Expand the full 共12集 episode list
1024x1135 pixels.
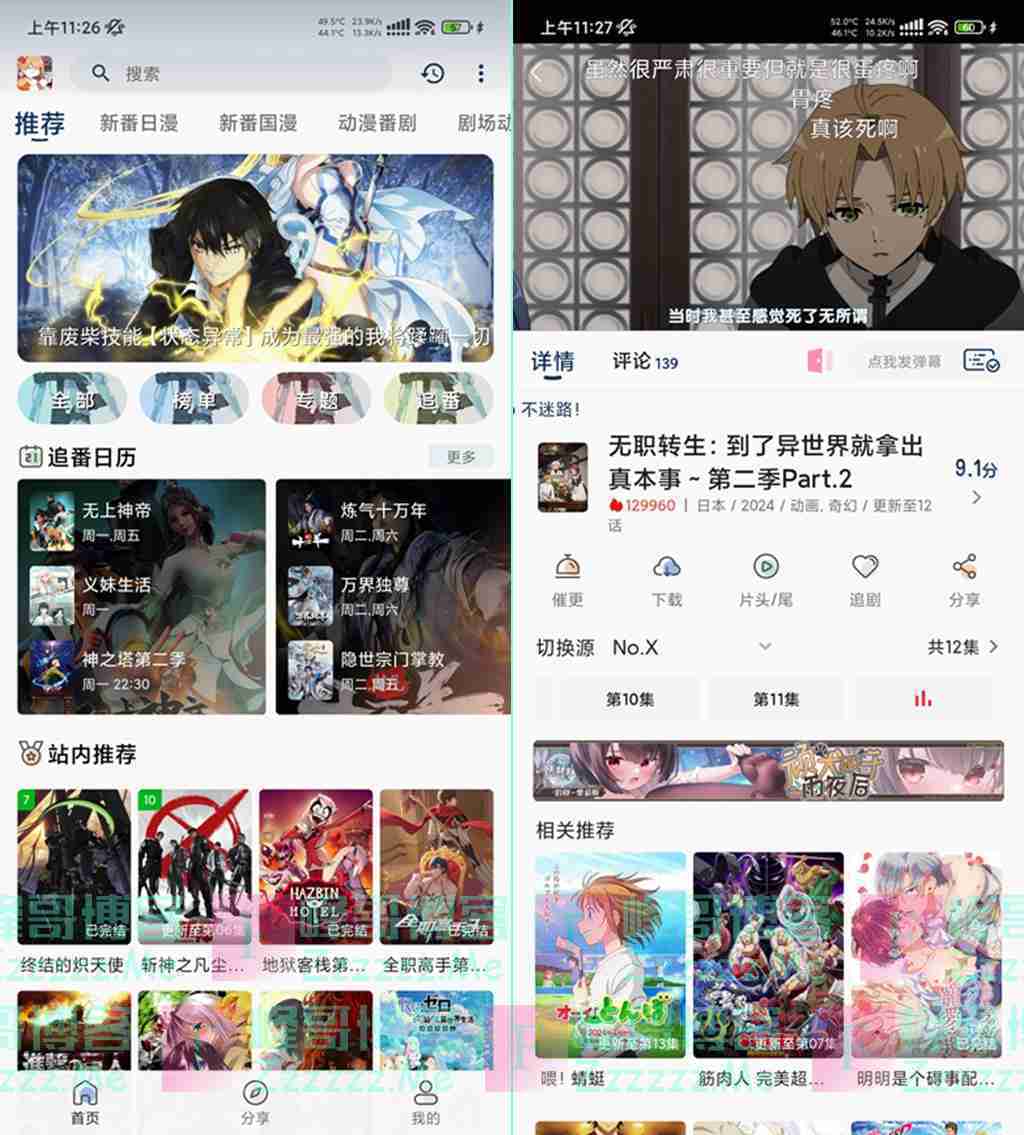(962, 647)
